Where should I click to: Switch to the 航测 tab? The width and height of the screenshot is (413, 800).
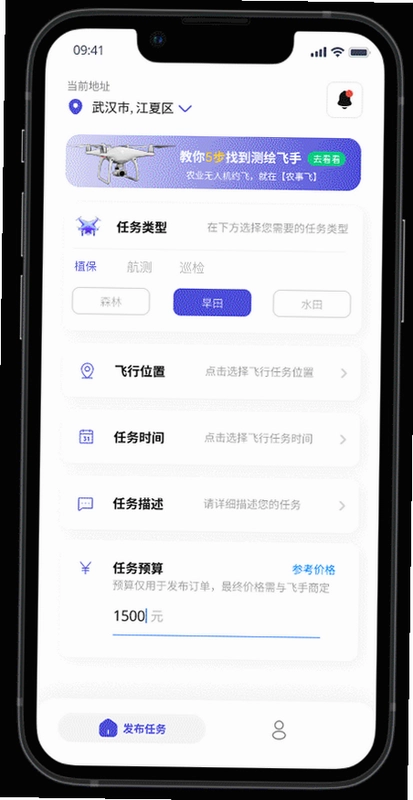(139, 267)
